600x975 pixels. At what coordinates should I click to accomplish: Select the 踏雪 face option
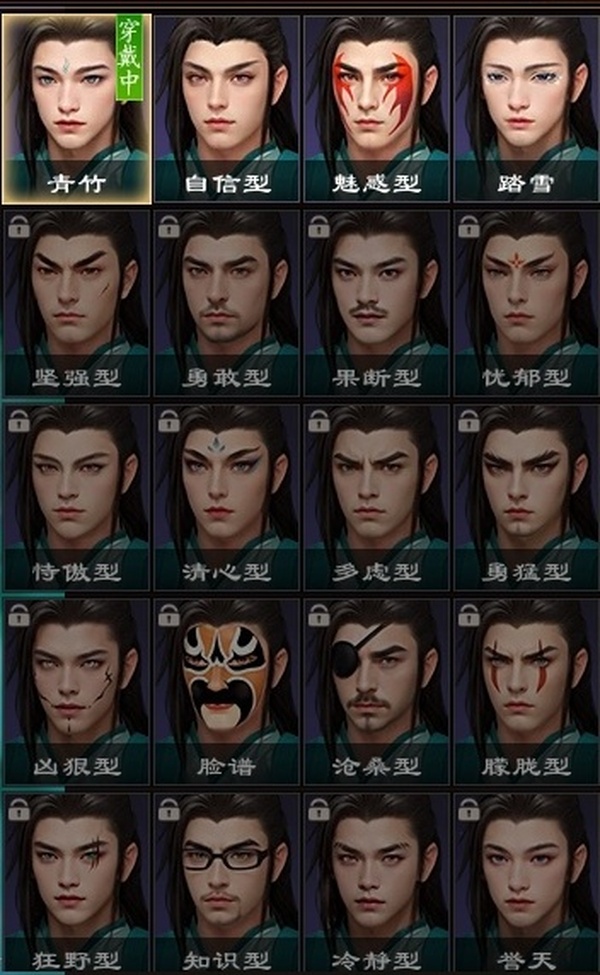pyautogui.click(x=526, y=105)
